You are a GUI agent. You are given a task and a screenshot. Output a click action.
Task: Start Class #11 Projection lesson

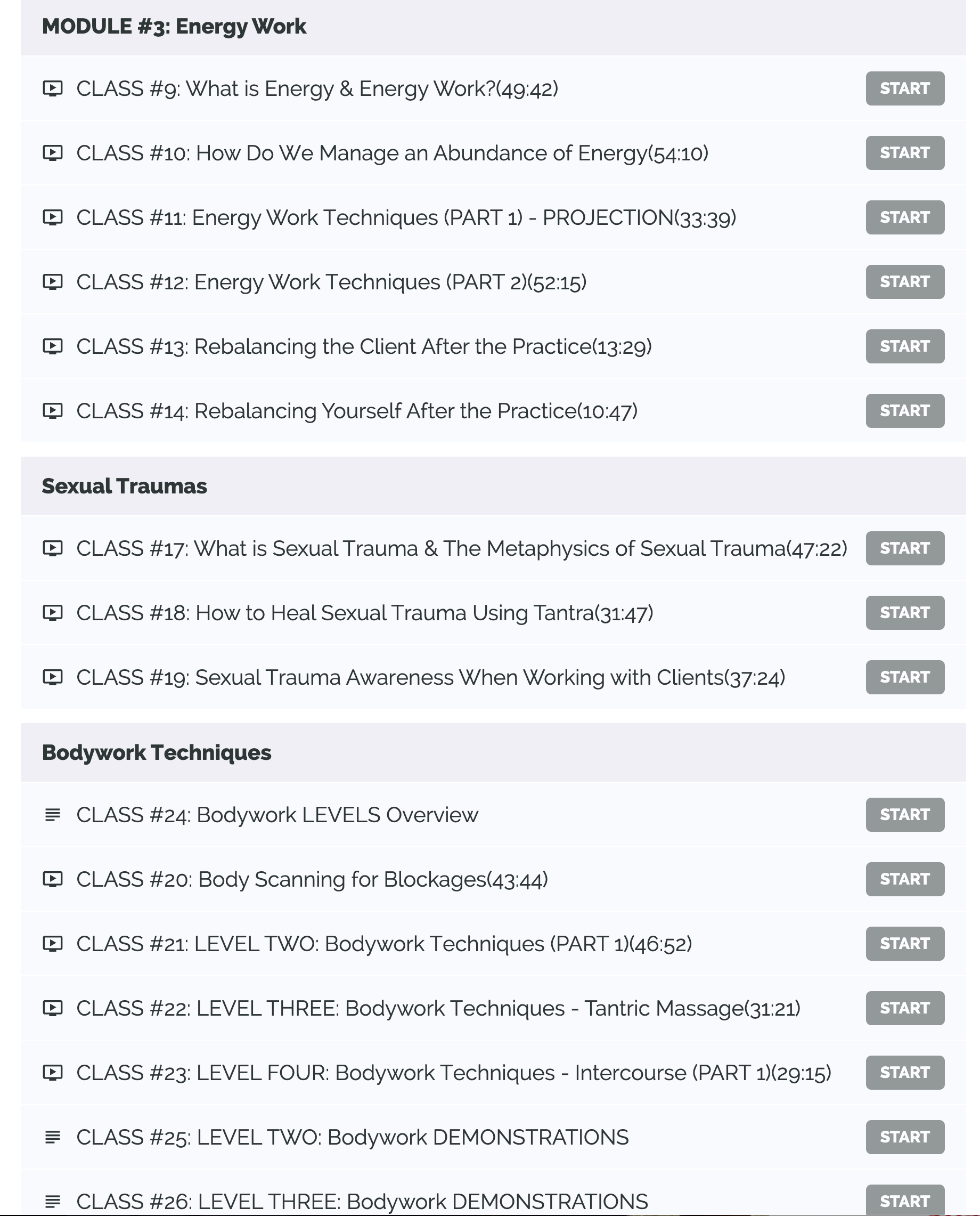904,217
